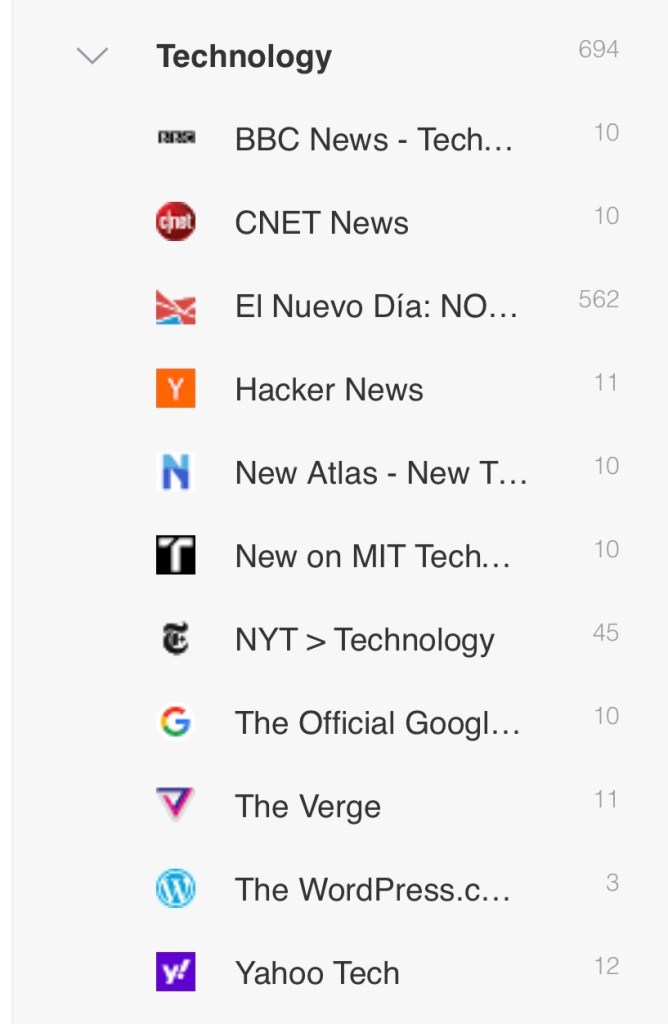Open the El Nuevo Día feed
Viewport: 668px width, 1024px height.
[376, 306]
